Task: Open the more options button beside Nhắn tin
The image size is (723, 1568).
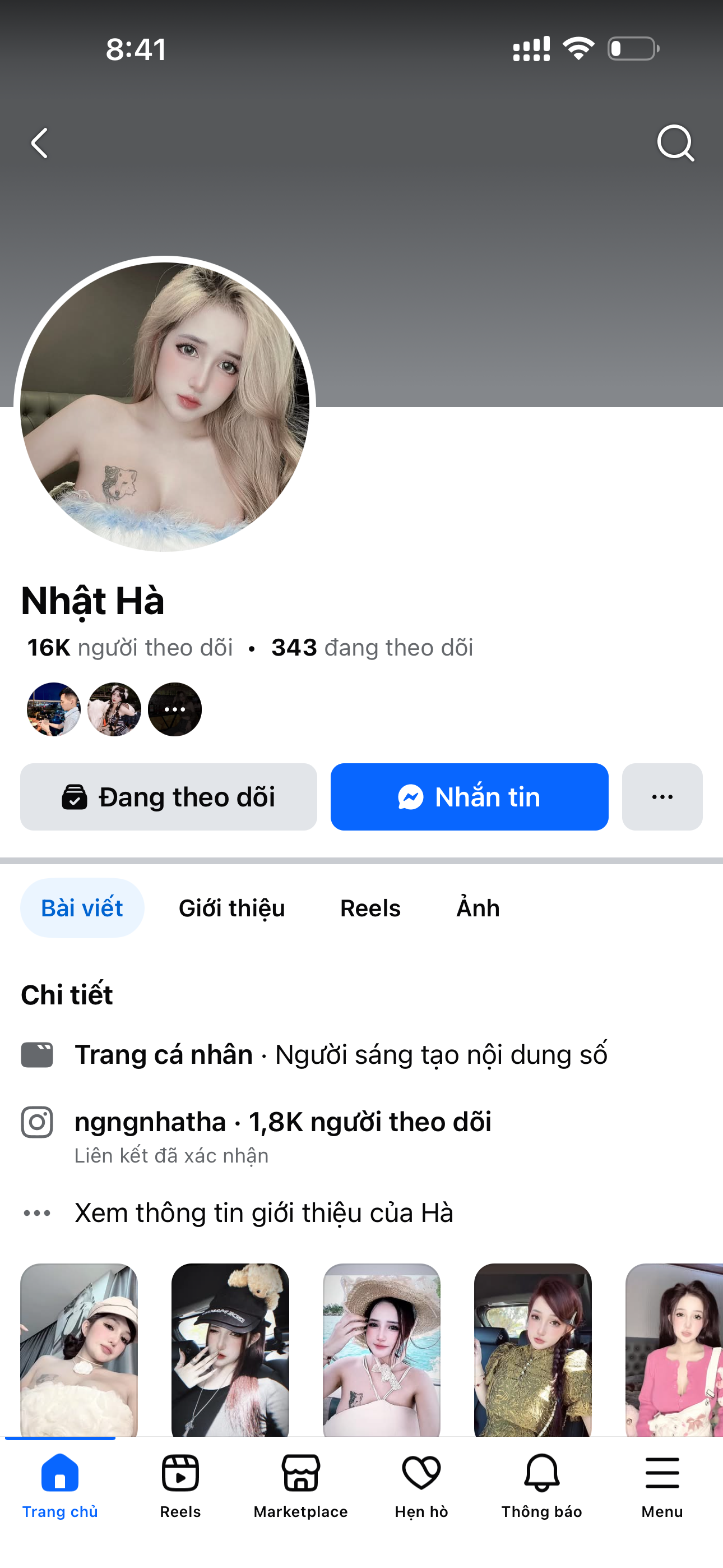Action: click(661, 797)
